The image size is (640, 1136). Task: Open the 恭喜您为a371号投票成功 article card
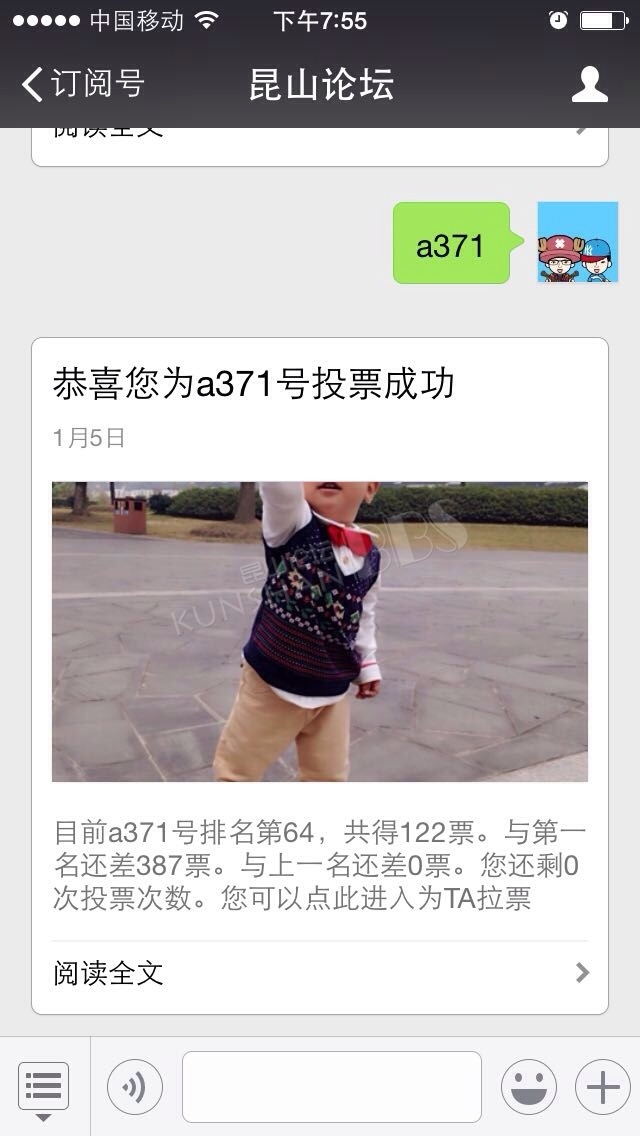[320, 675]
